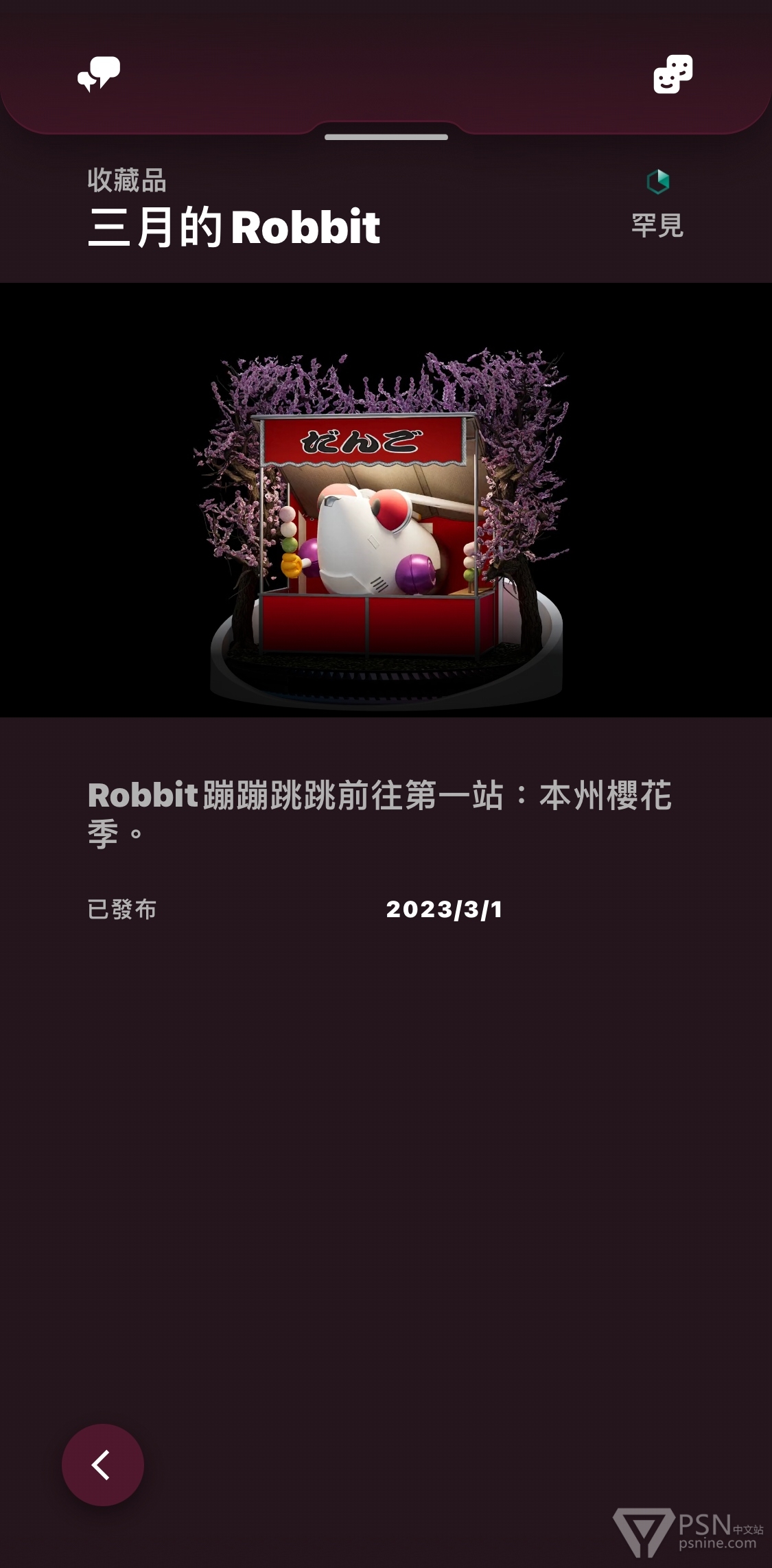The image size is (772, 1568).
Task: View the Robbit dango stall collectible image
Action: (386, 529)
